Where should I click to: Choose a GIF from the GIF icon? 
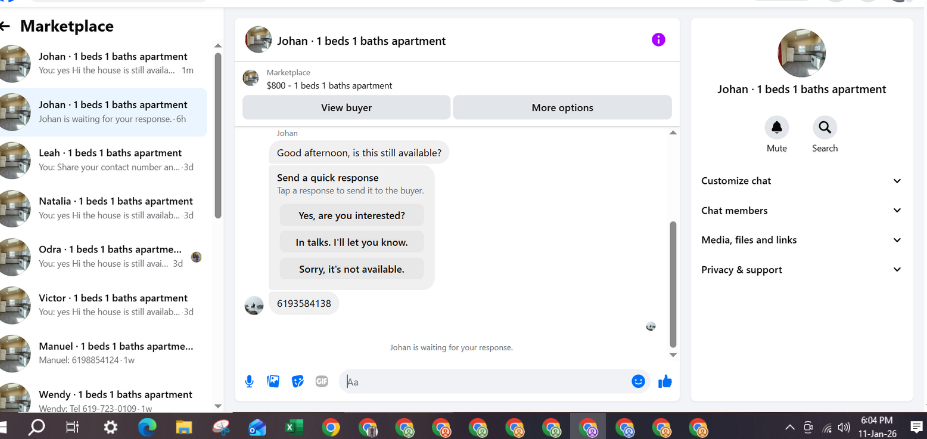tap(322, 382)
